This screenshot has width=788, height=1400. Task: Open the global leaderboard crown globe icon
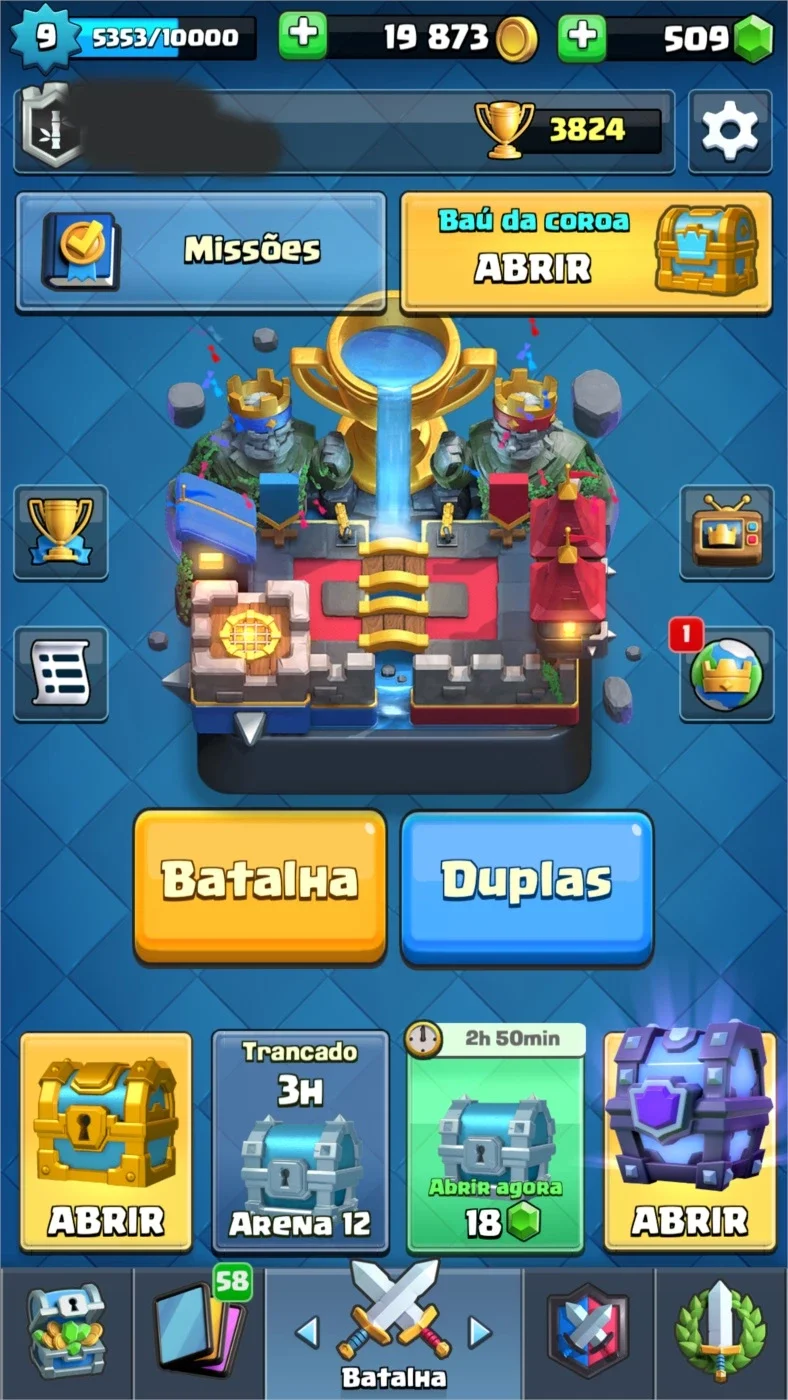727,674
